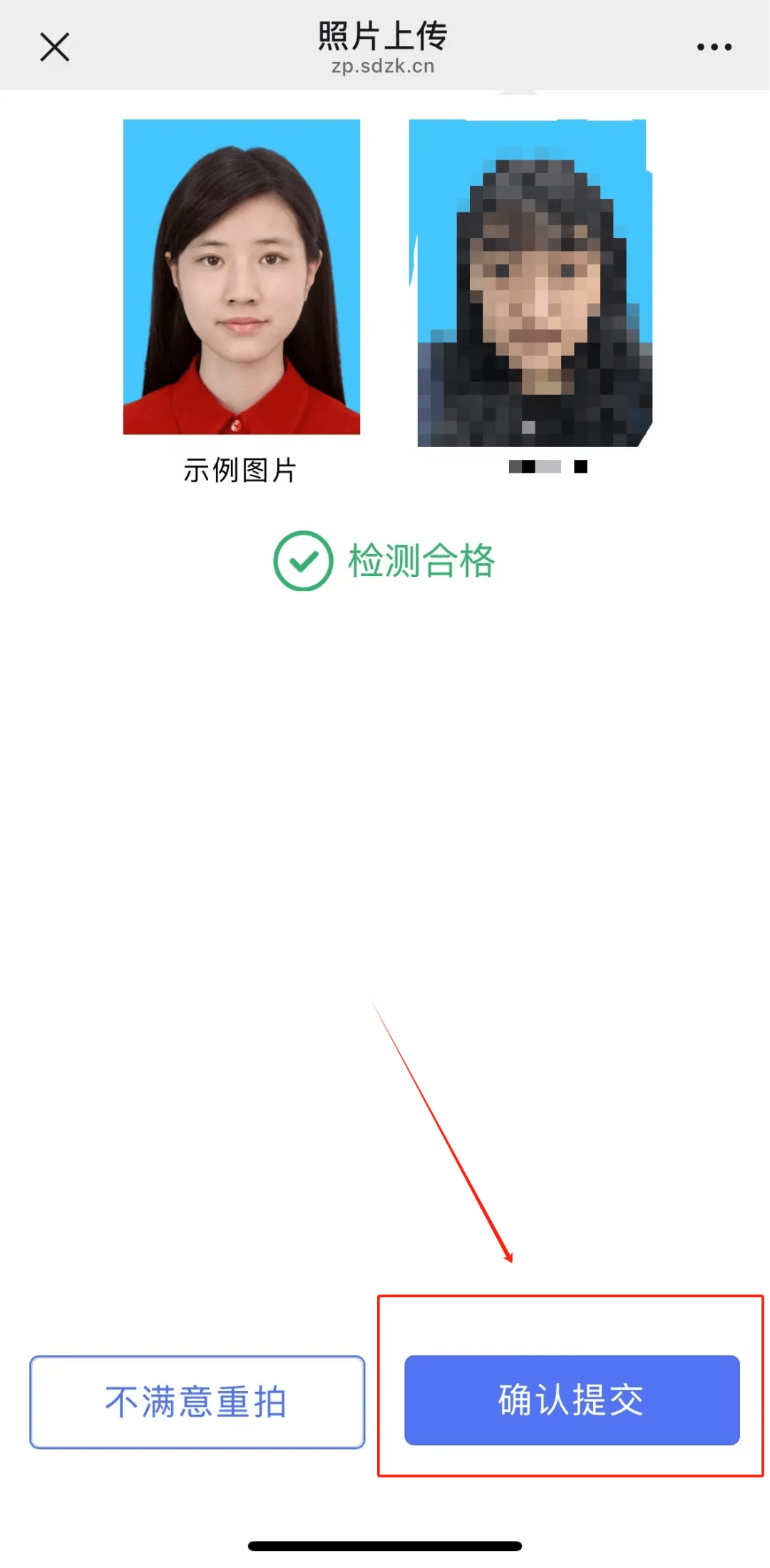This screenshot has height=1568, width=770.
Task: Open the three-dot overflow menu
Action: [714, 47]
